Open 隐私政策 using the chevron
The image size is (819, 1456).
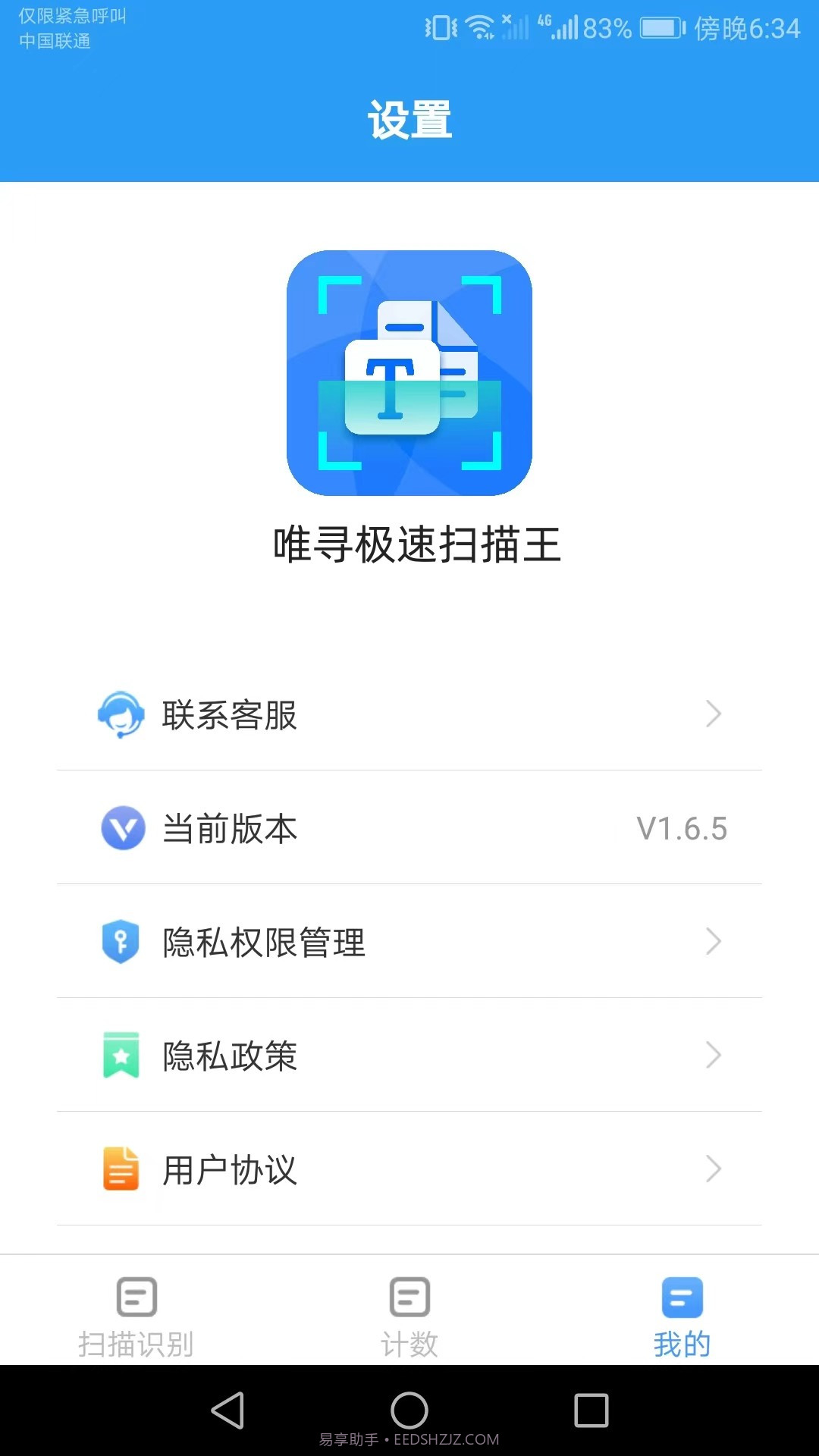[714, 1054]
